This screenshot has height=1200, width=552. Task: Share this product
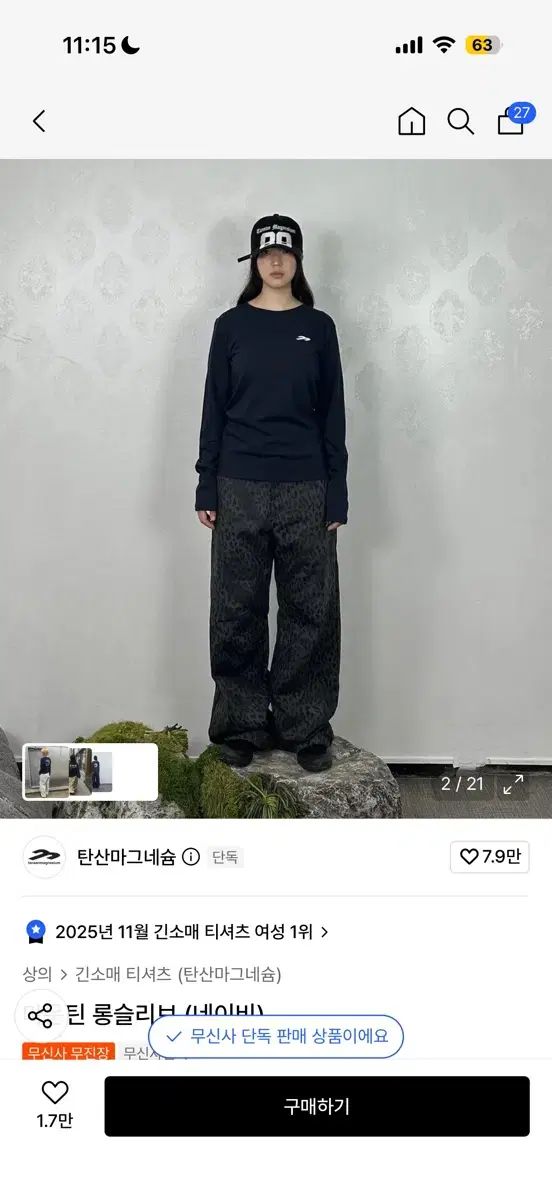tap(40, 1017)
